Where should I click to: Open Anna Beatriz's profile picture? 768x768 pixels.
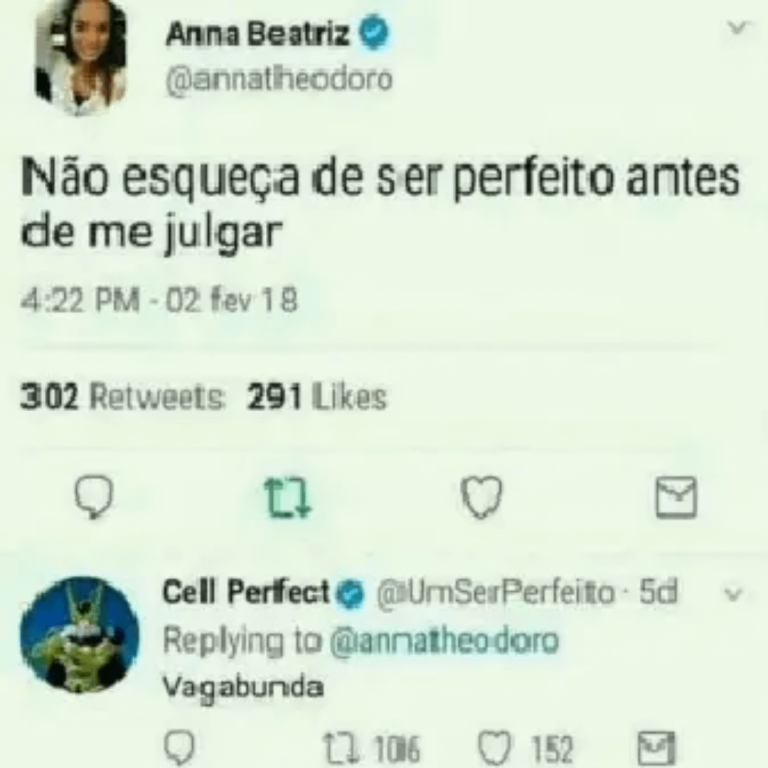[x=80, y=55]
